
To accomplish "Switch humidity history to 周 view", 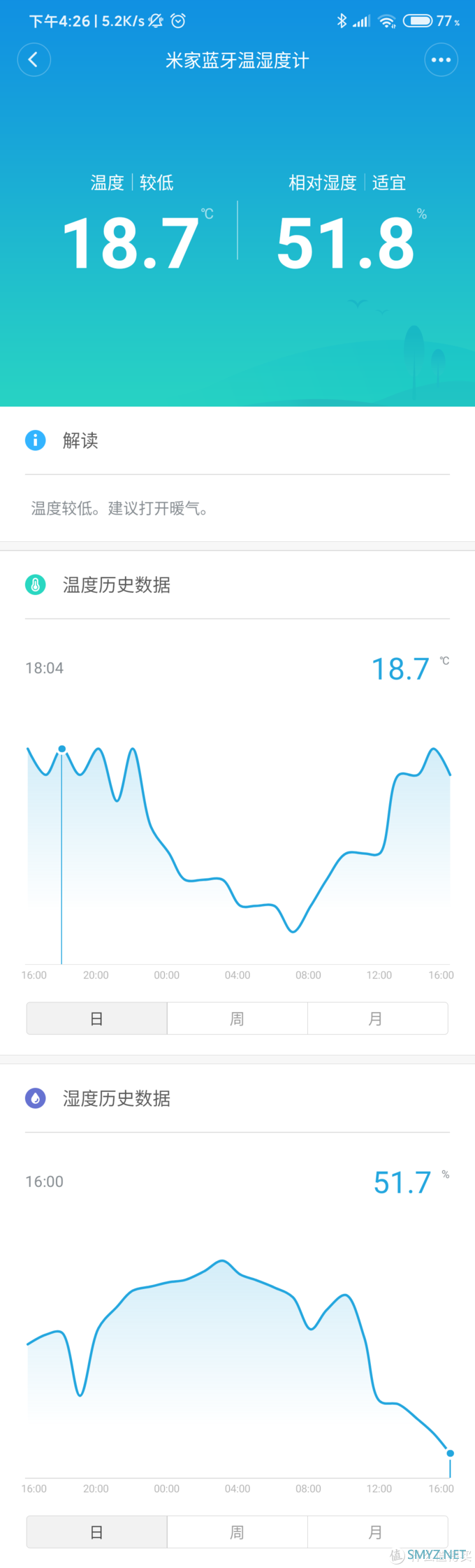I will pyautogui.click(x=237, y=1532).
